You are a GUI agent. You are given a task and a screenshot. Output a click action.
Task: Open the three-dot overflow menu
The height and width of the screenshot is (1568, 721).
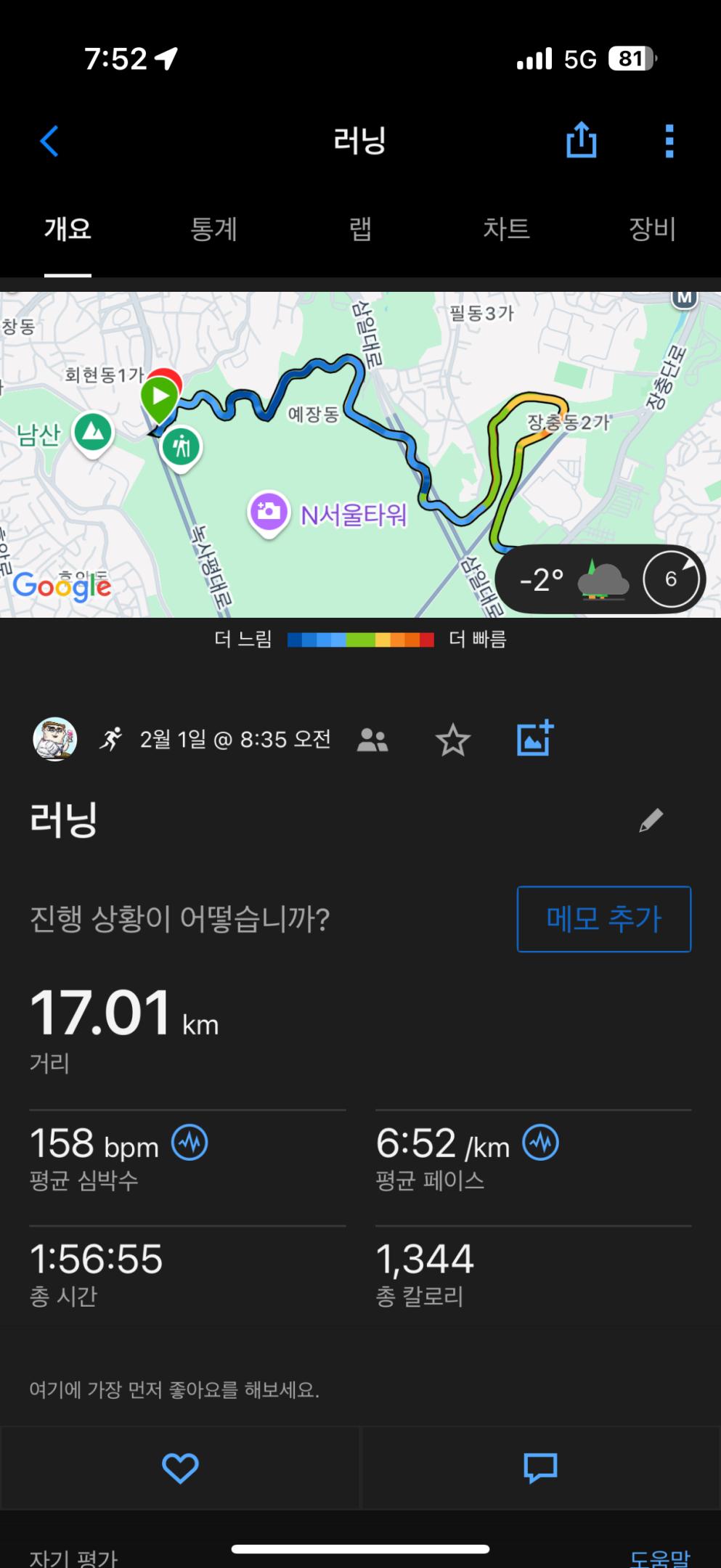(x=669, y=141)
